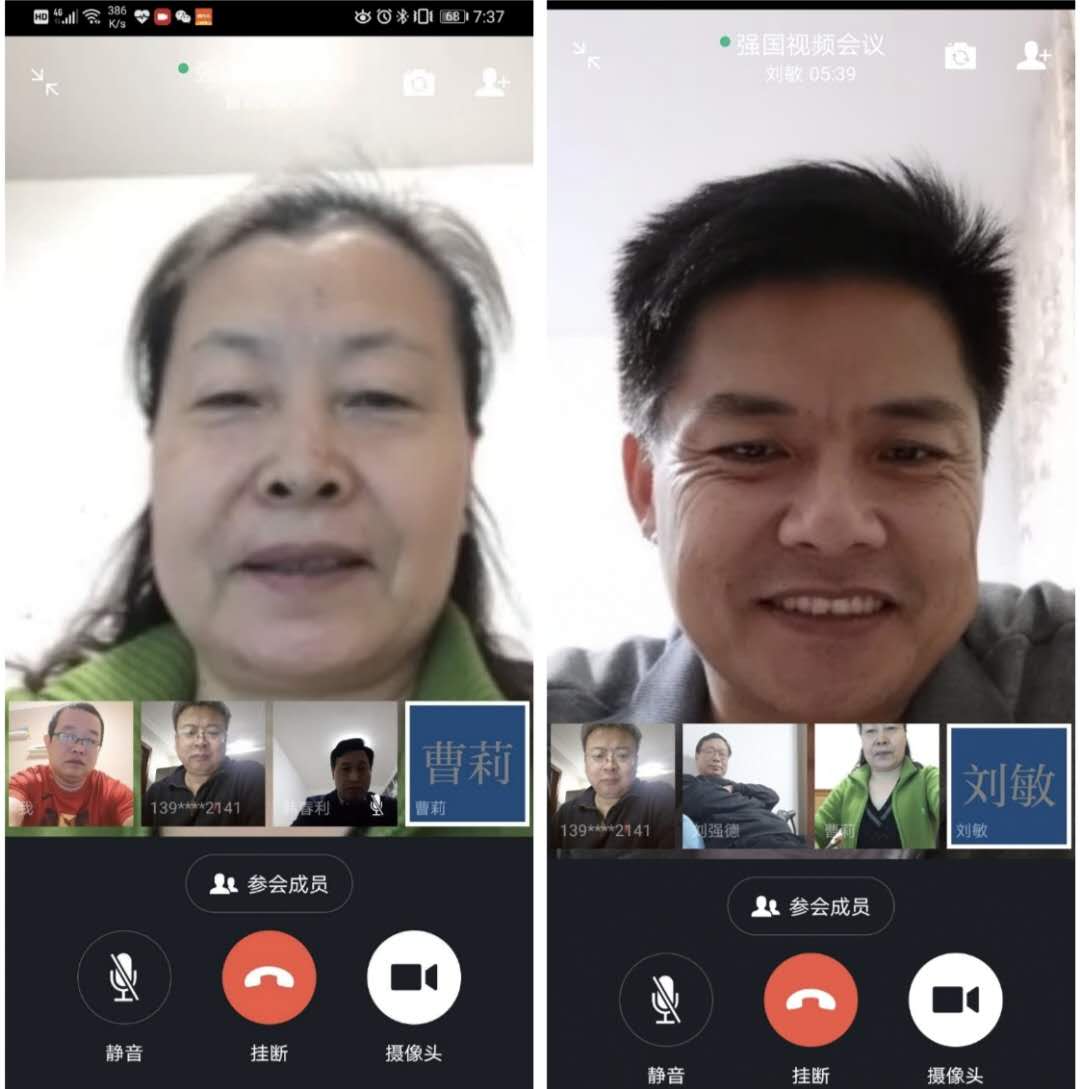Tap the alarm clock icon in the status bar
Image resolution: width=1080 pixels, height=1089 pixels.
(384, 15)
